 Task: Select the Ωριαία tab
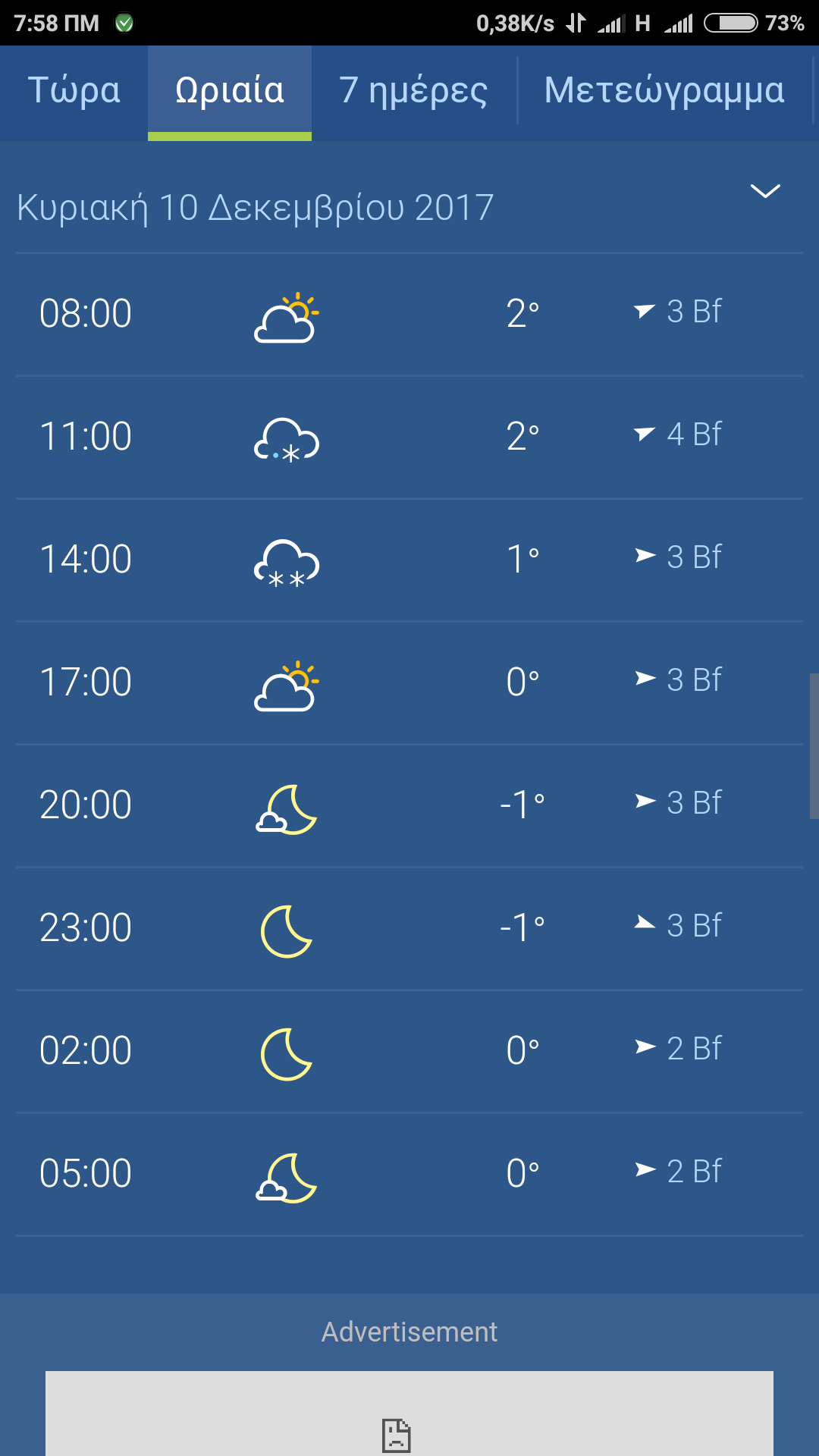coord(230,91)
